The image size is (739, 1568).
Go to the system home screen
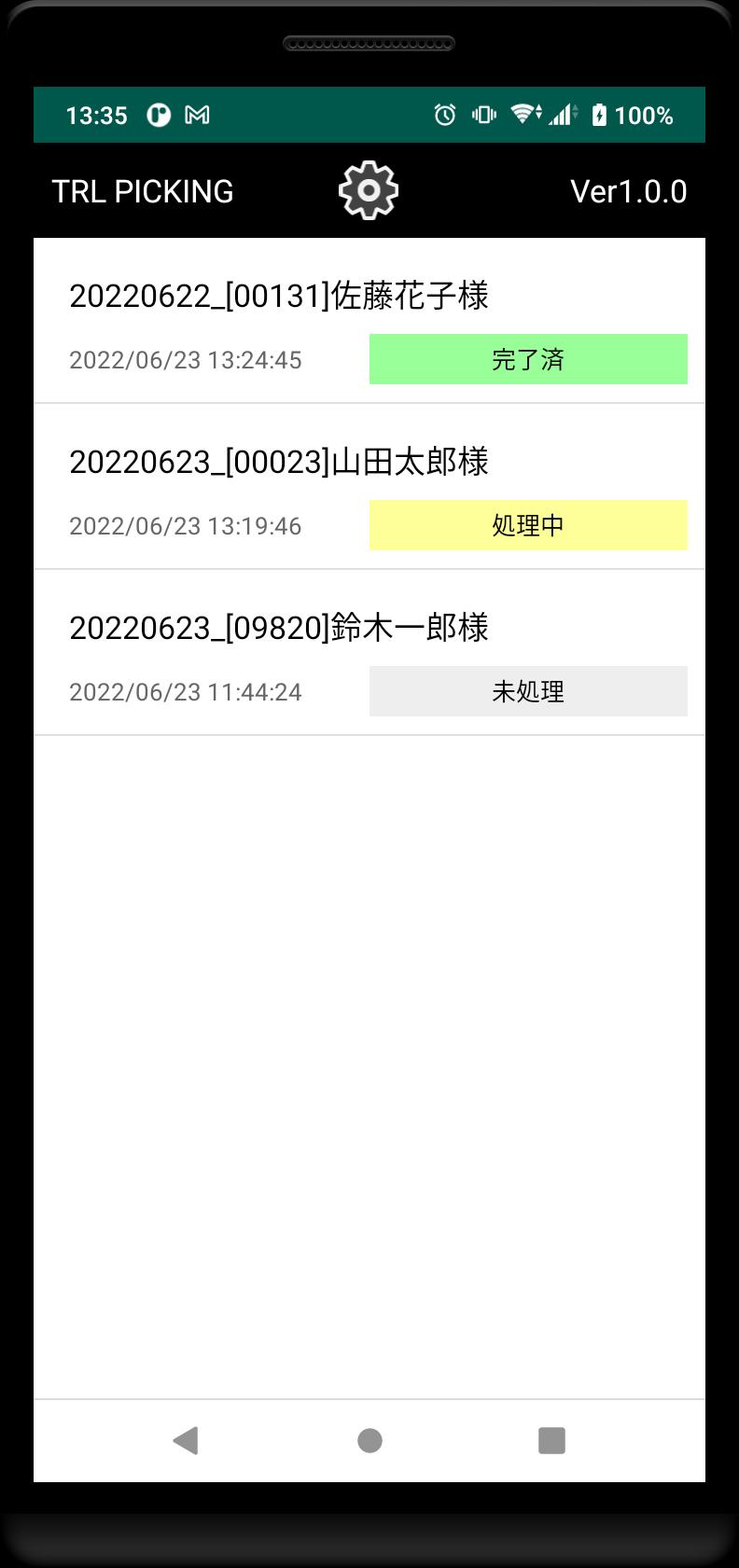tap(369, 1440)
